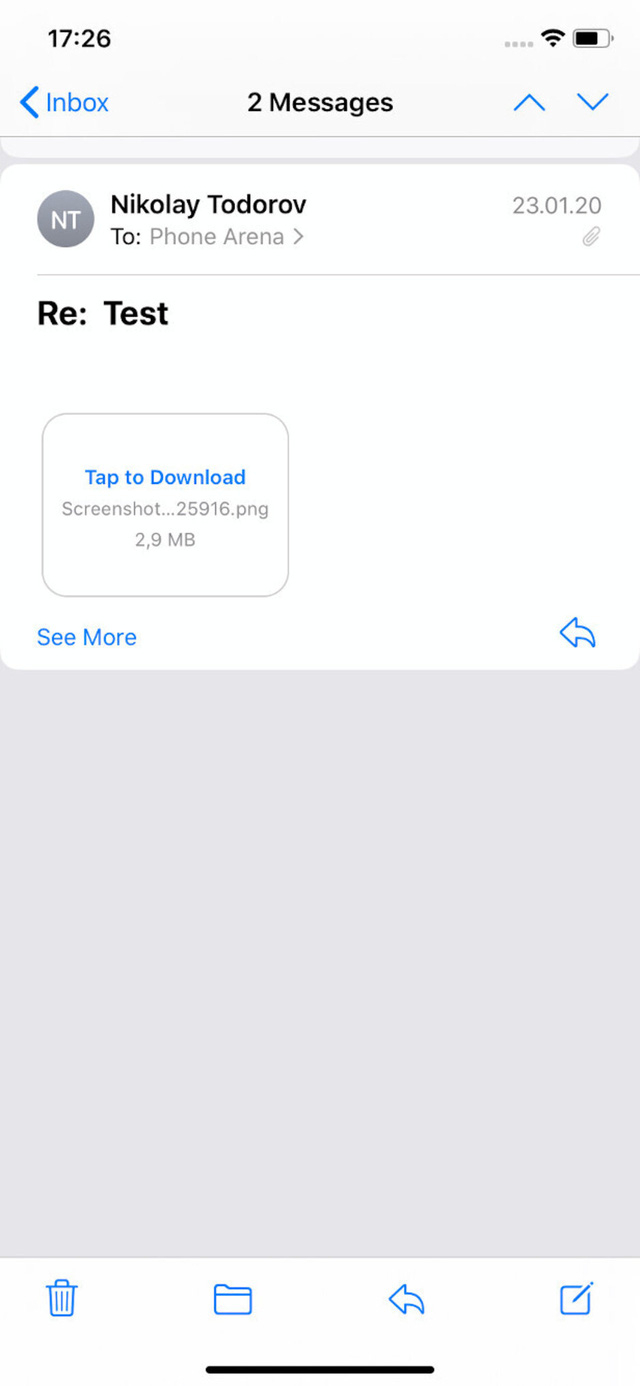Reply using the arrow inside the message card
The image size is (640, 1386).
(x=577, y=633)
